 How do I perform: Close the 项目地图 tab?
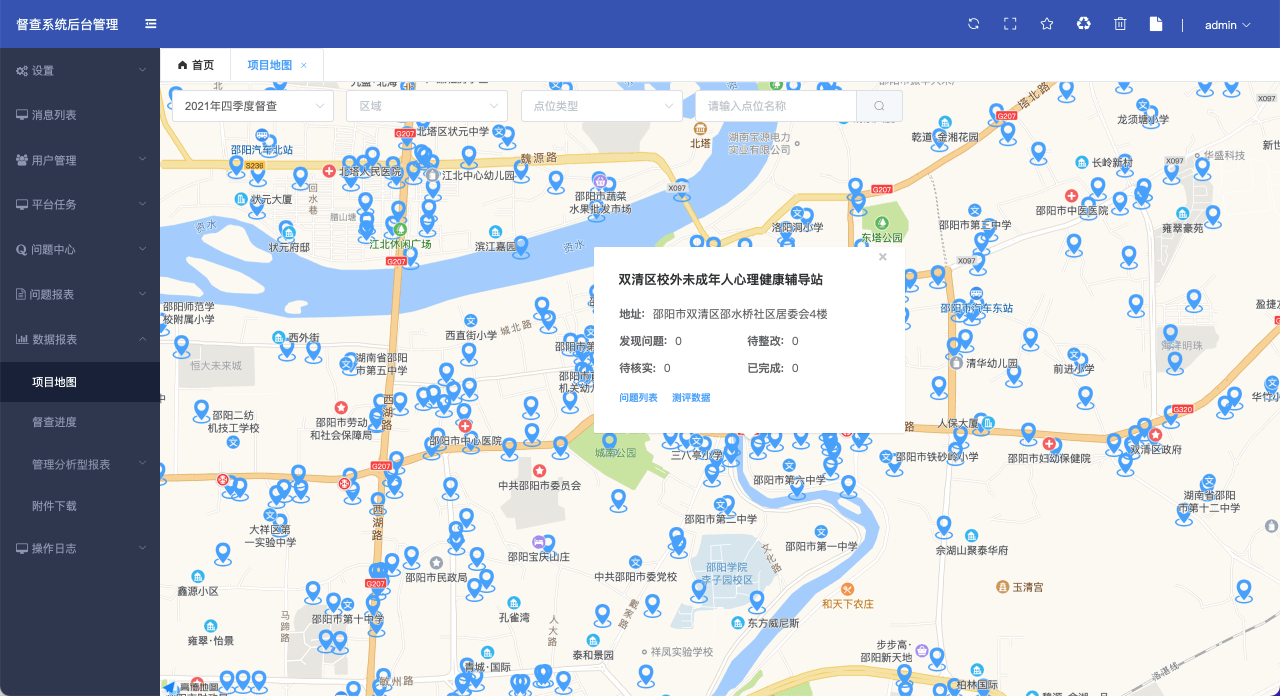pyautogui.click(x=304, y=65)
